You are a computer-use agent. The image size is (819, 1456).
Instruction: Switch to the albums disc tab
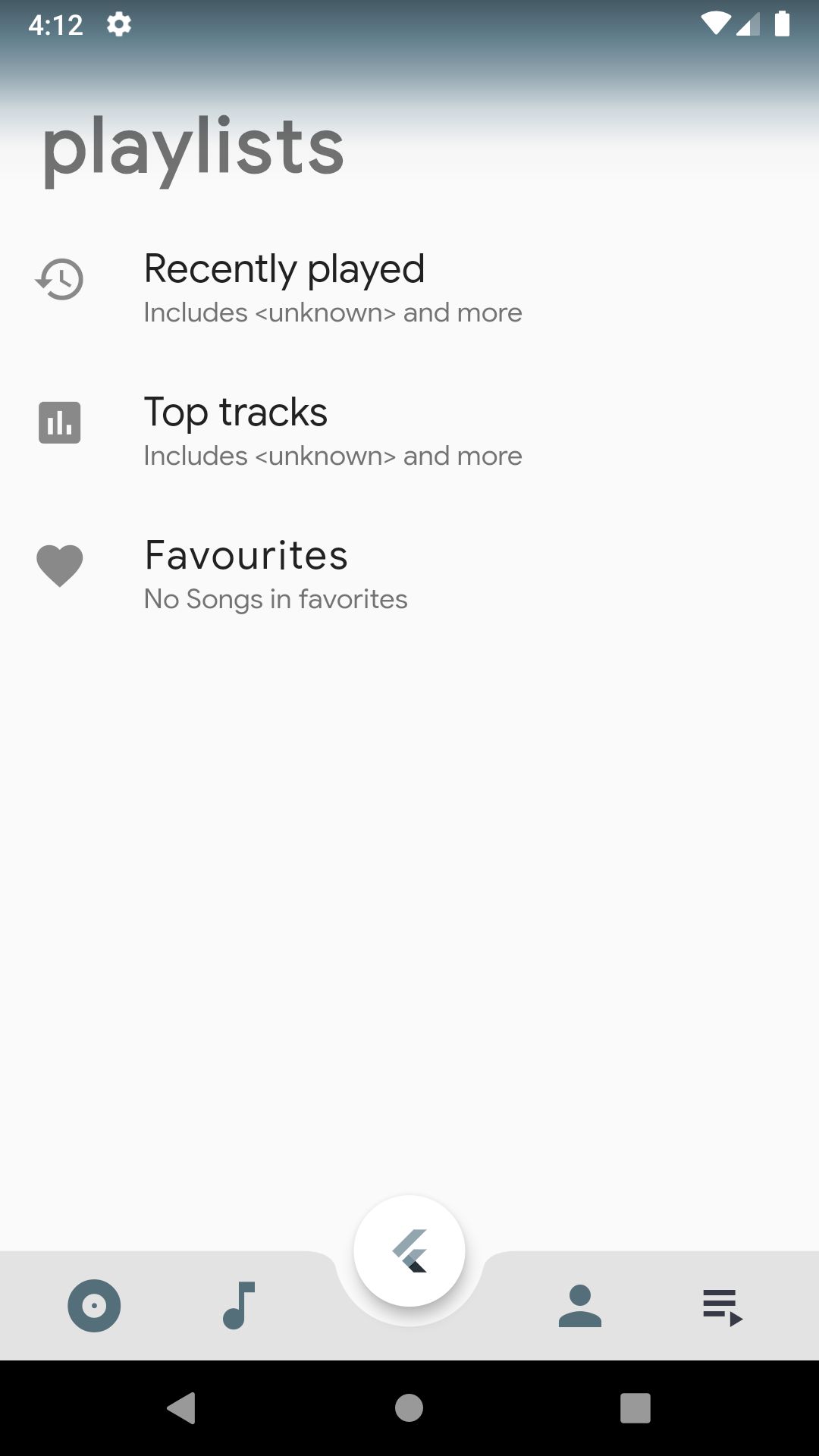coord(94,1306)
